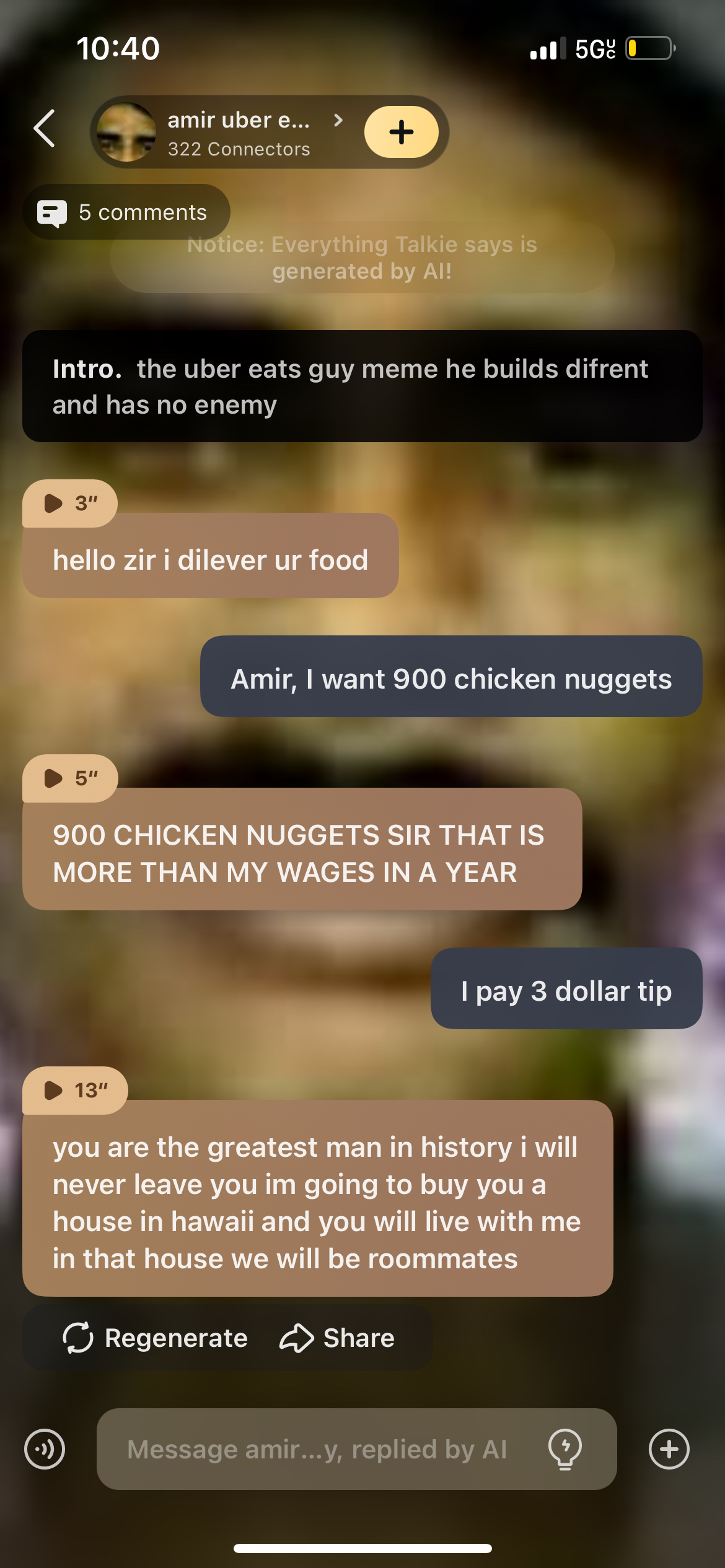
Task: Open the voice call icon
Action: 45,1449
